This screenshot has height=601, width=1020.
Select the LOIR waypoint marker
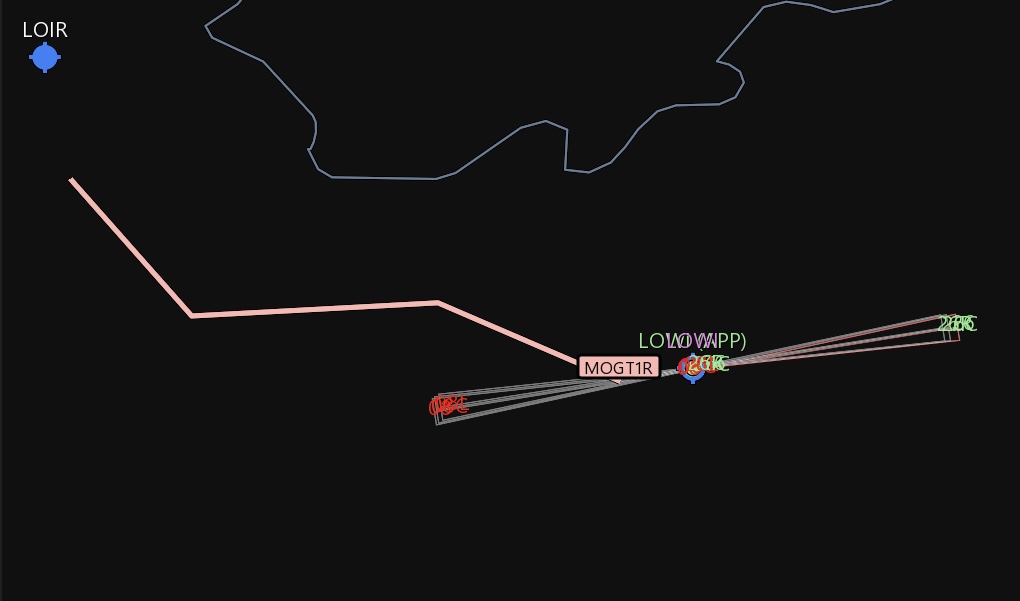coord(45,58)
